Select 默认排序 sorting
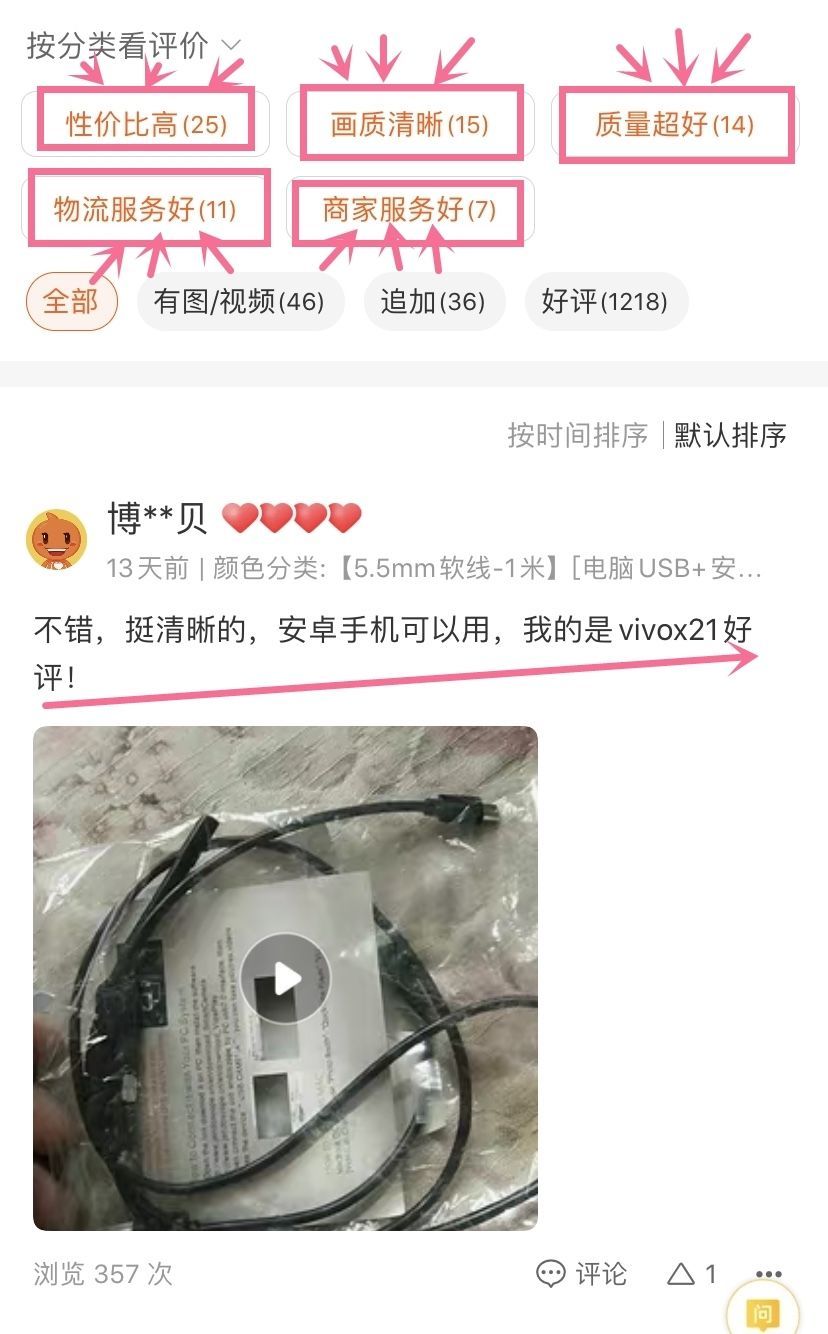The height and width of the screenshot is (1334, 828). click(730, 435)
